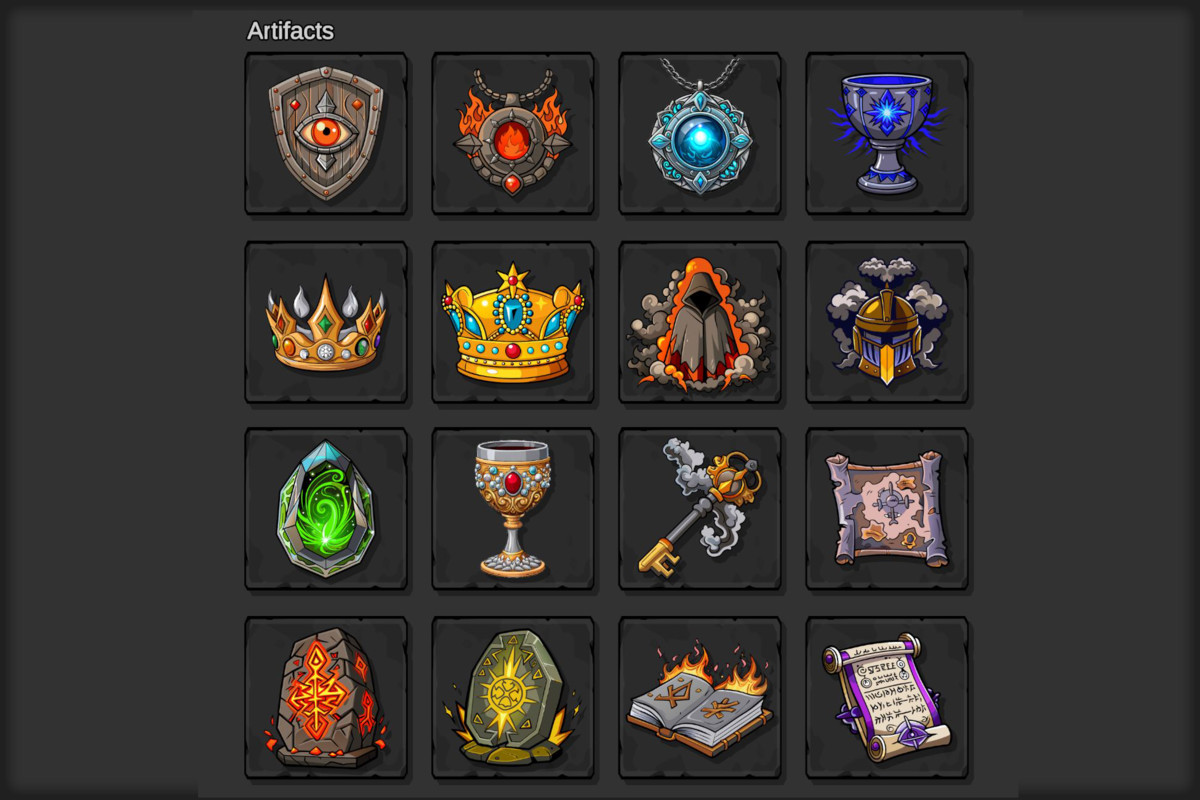This screenshot has height=800, width=1200.
Task: Choose the purple rune scroll artifact
Action: point(887,697)
